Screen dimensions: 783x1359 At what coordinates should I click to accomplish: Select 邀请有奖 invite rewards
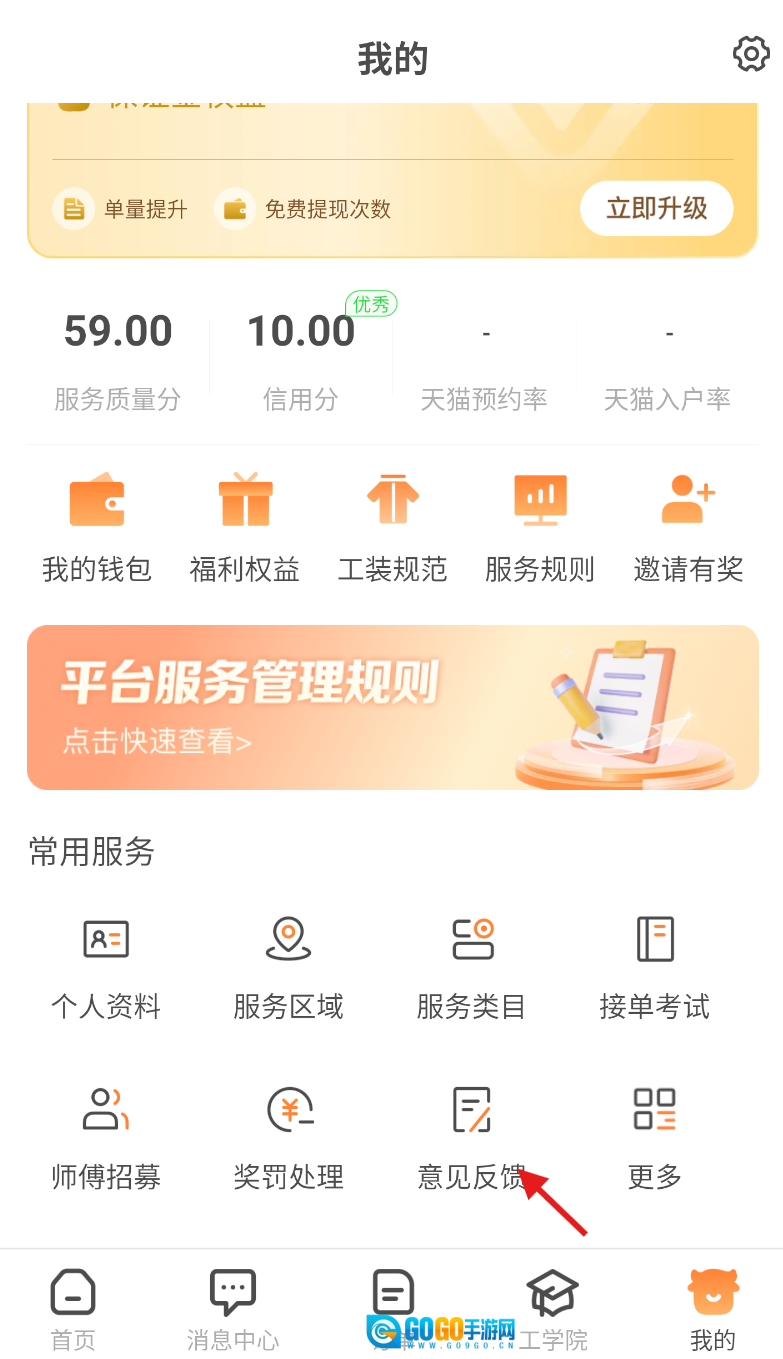click(688, 527)
